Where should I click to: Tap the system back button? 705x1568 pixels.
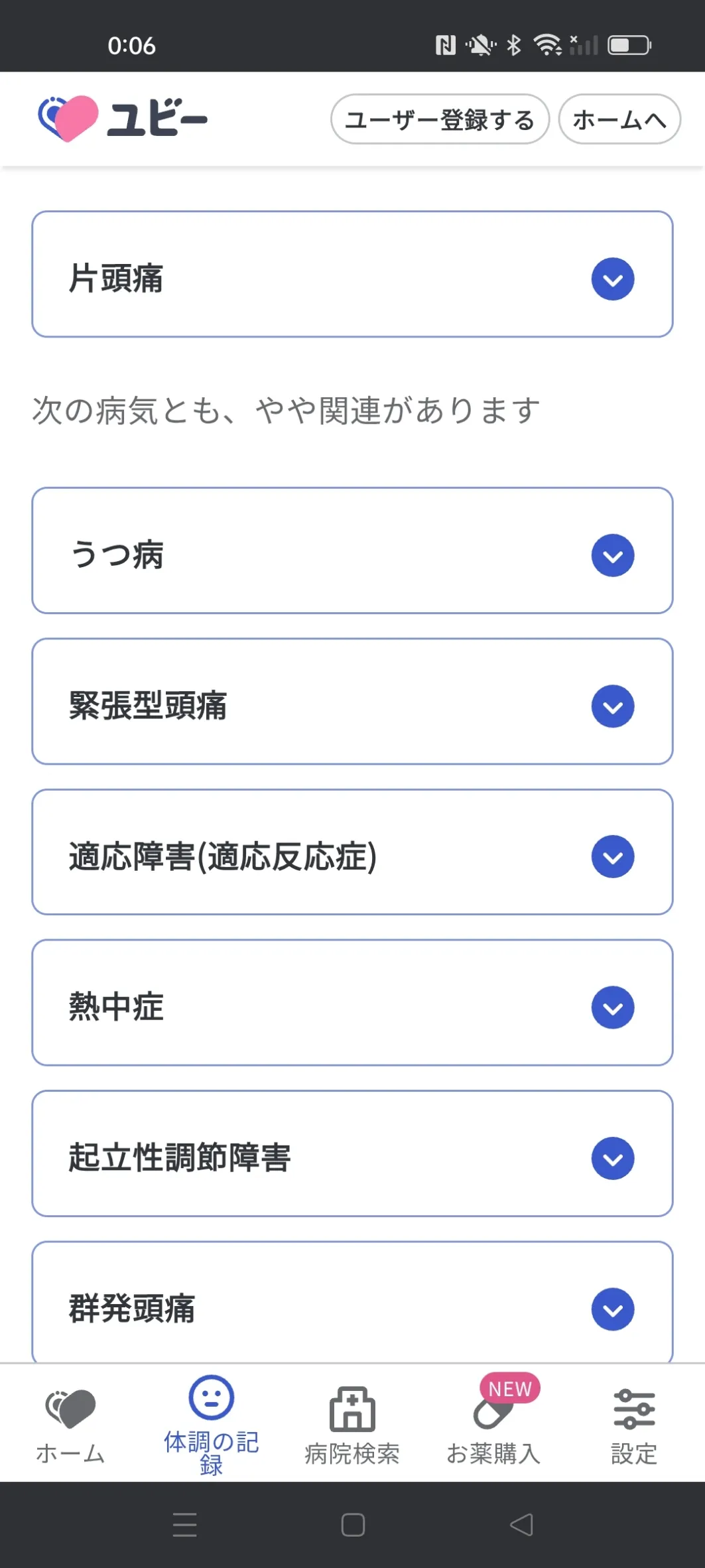click(x=521, y=1524)
